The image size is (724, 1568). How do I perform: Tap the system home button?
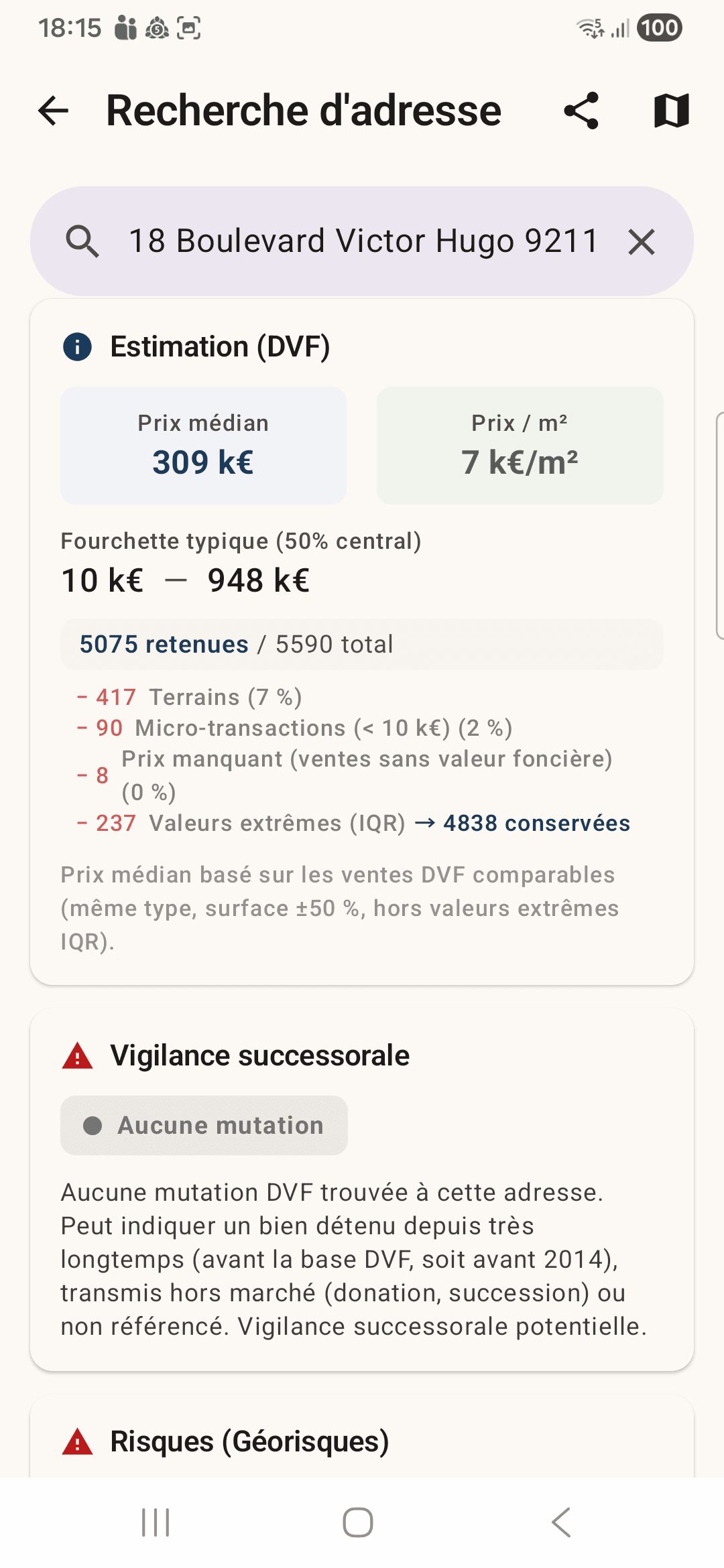tap(358, 1522)
